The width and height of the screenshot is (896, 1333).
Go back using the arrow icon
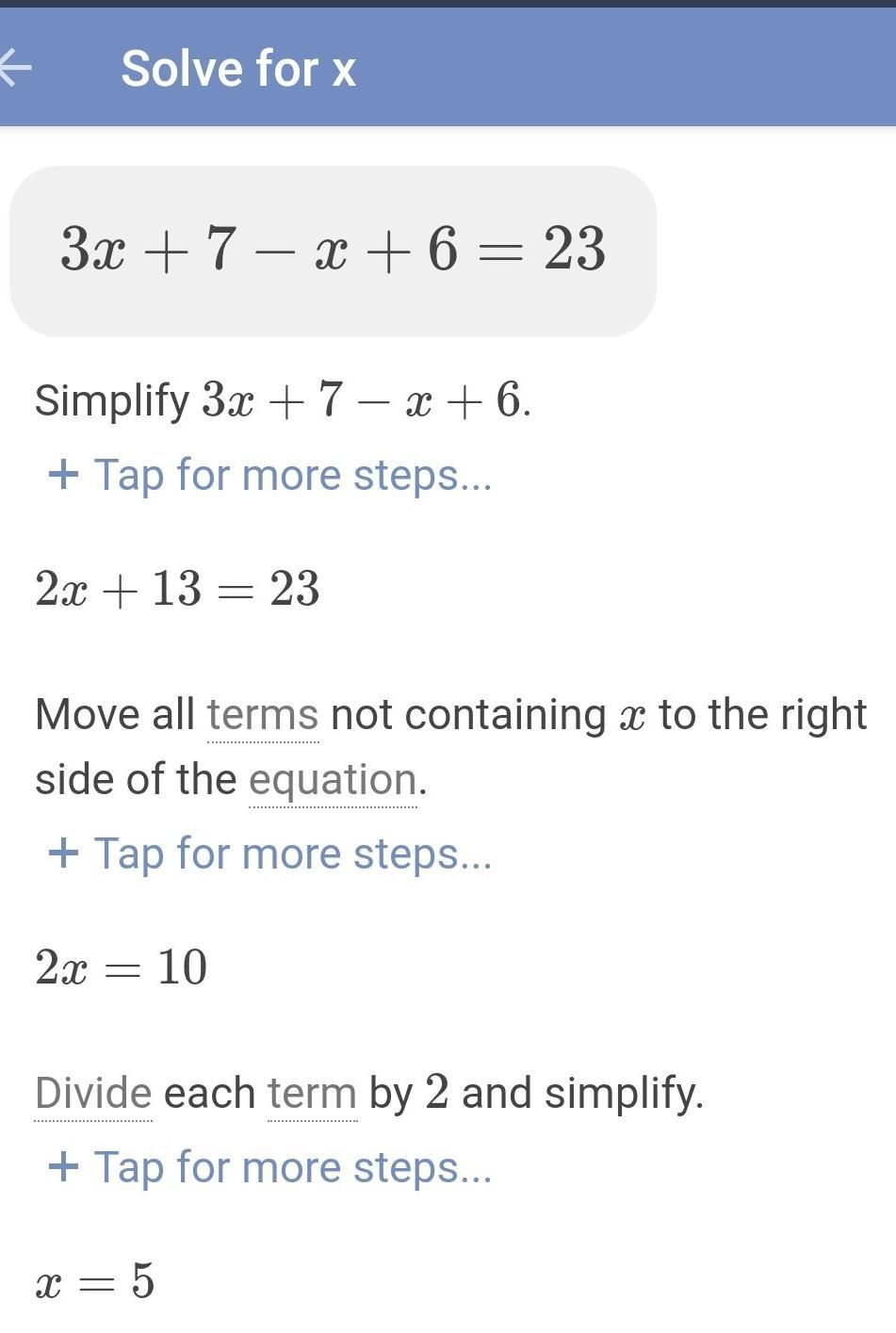[15, 68]
